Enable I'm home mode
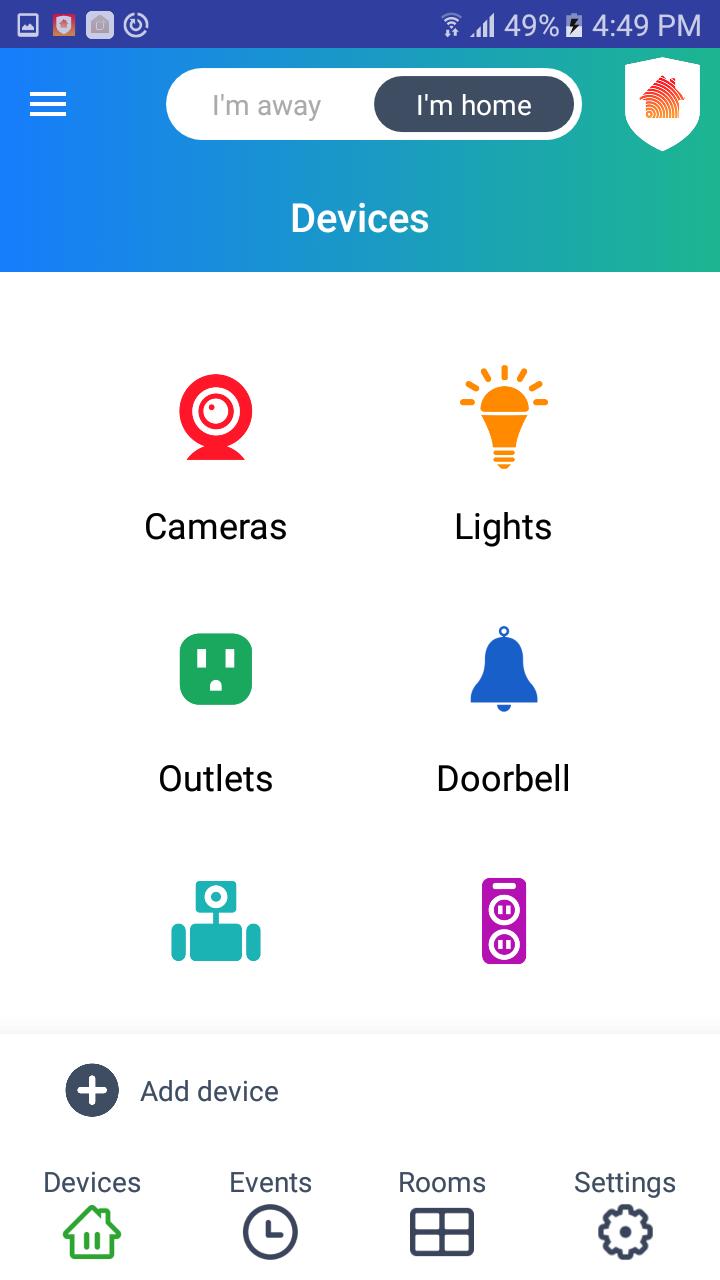 click(473, 104)
